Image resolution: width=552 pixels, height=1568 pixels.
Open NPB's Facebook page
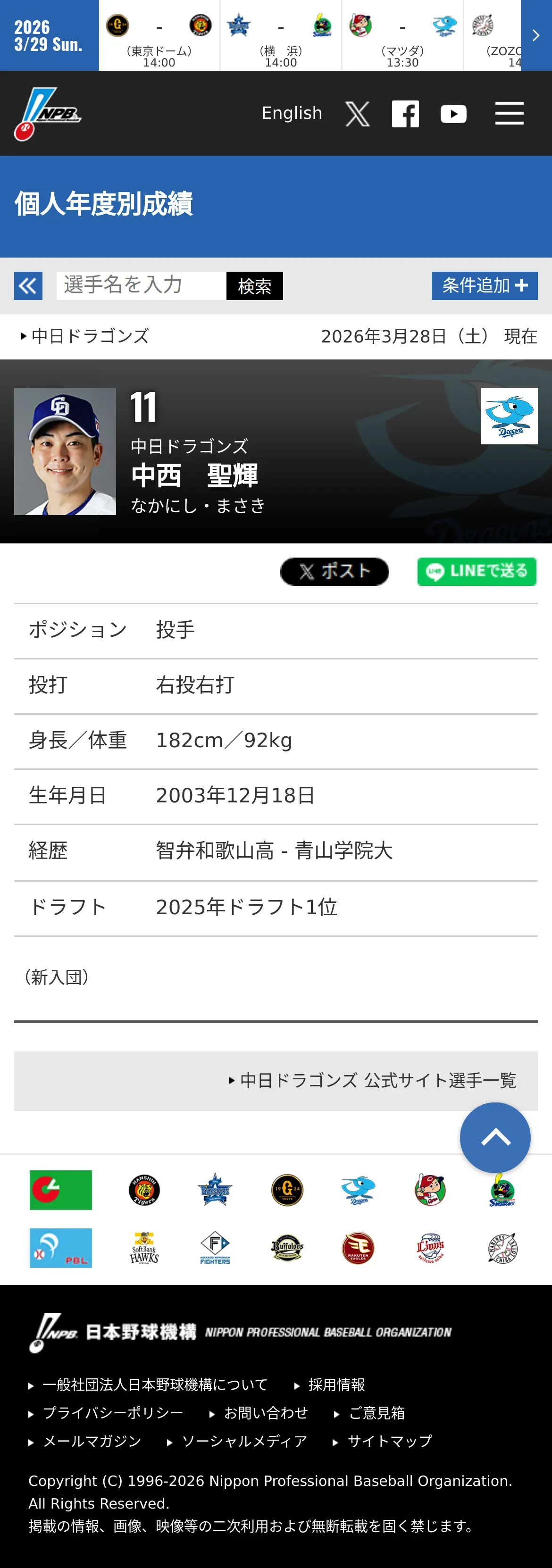(x=405, y=114)
